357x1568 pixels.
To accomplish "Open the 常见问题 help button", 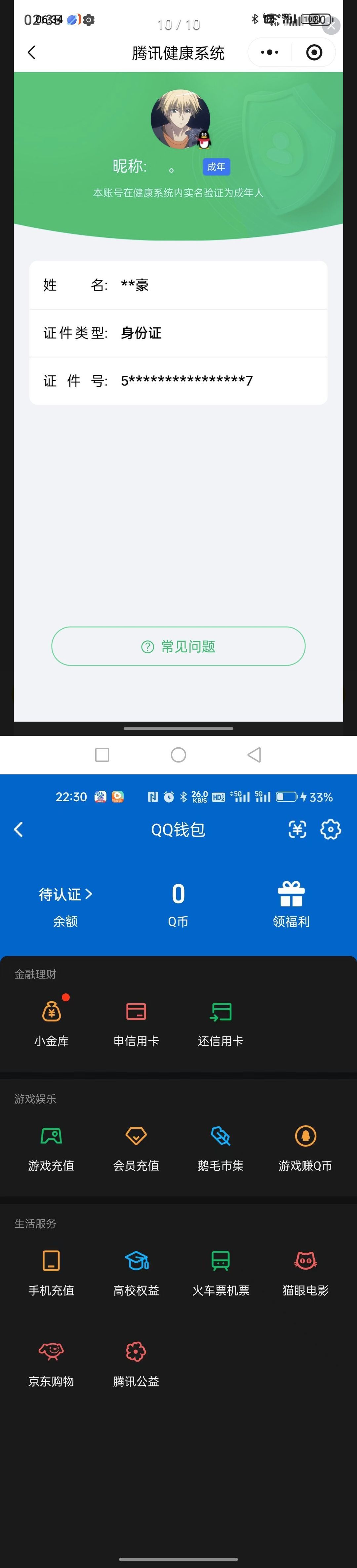I will pos(178,646).
